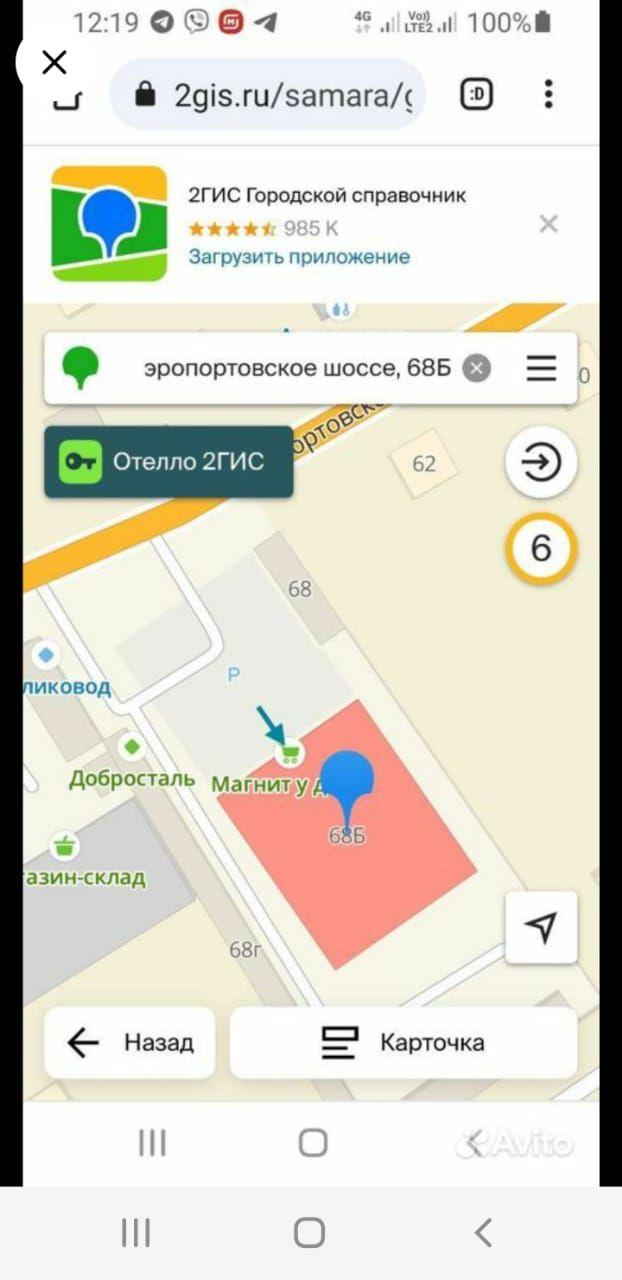Tap the system back button
This screenshot has height=1280, width=622.
(483, 1232)
